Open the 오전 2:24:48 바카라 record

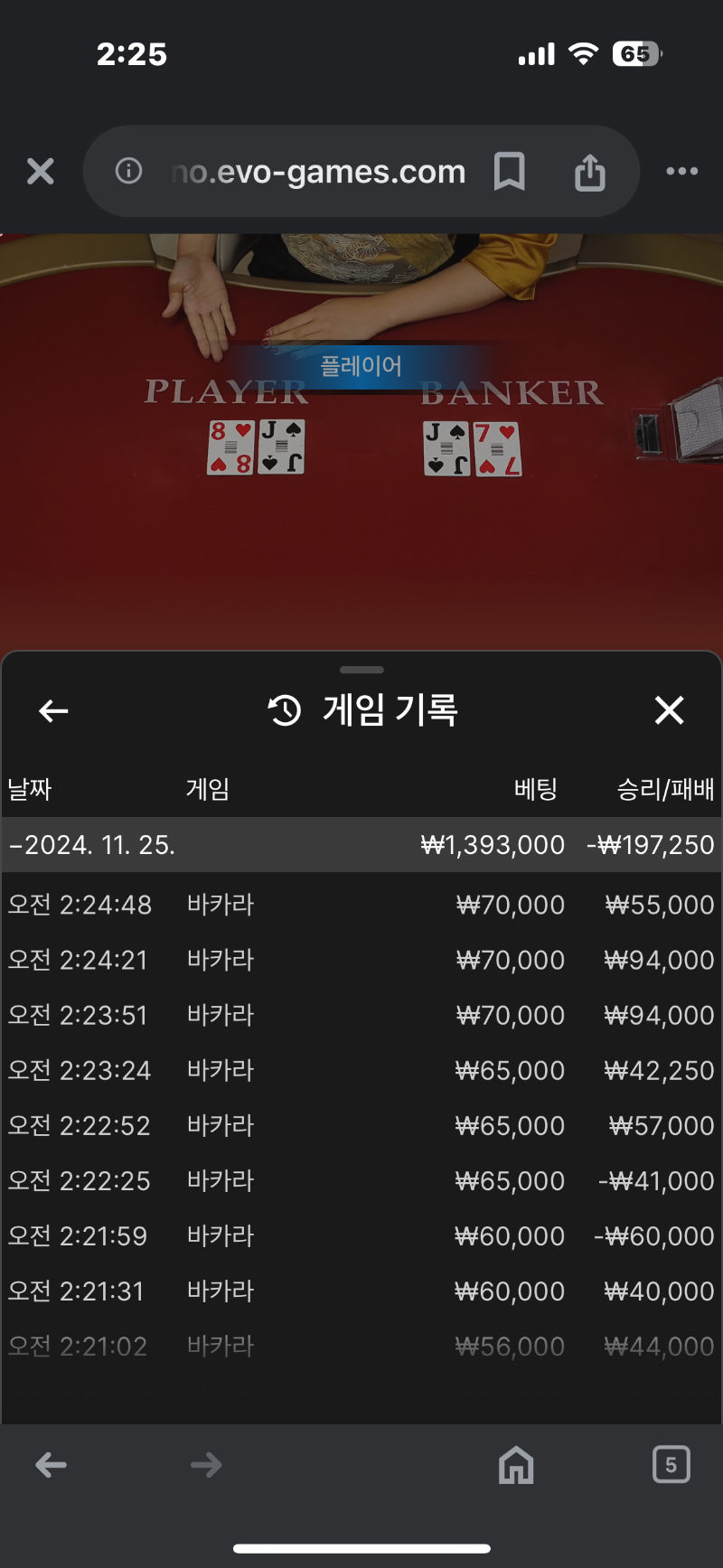coord(361,905)
